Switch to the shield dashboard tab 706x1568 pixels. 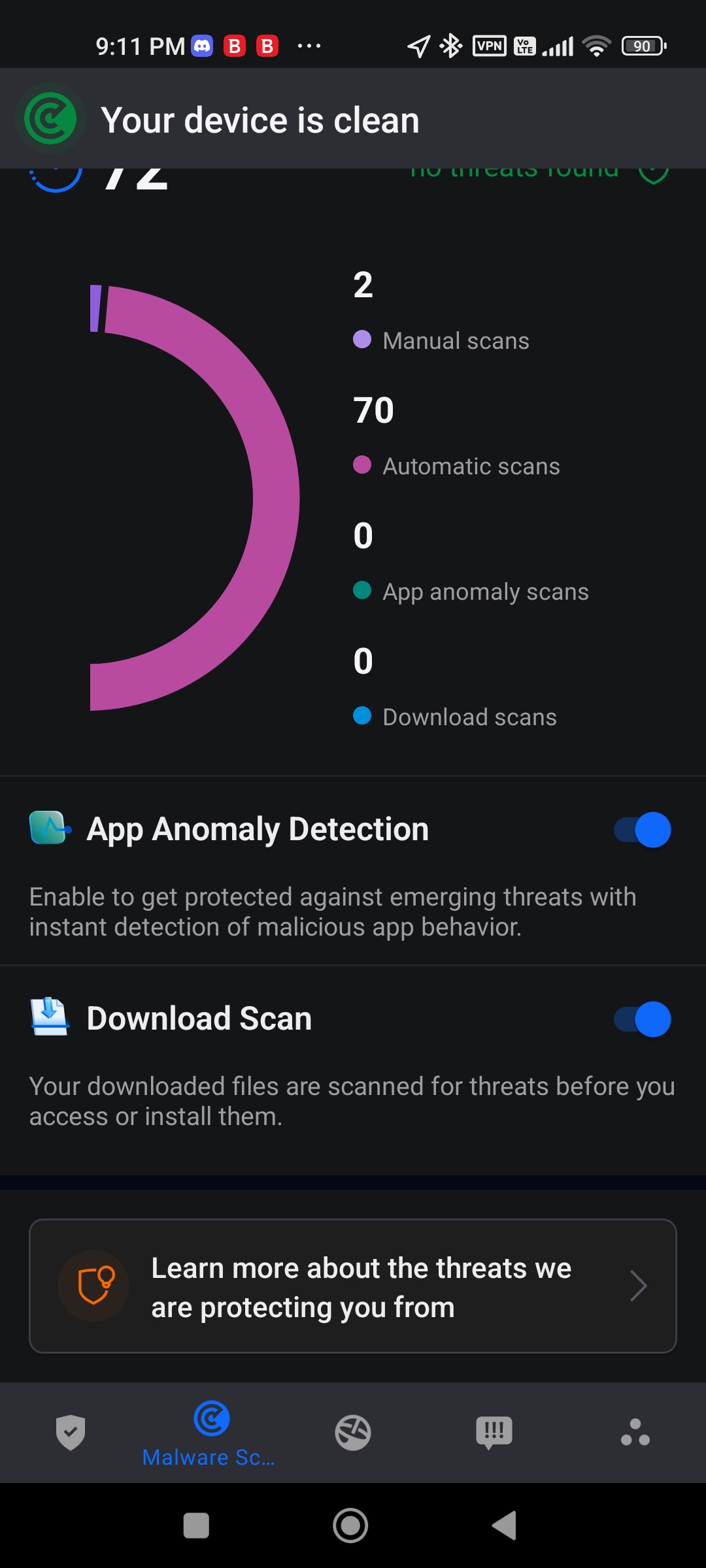[x=71, y=1432]
